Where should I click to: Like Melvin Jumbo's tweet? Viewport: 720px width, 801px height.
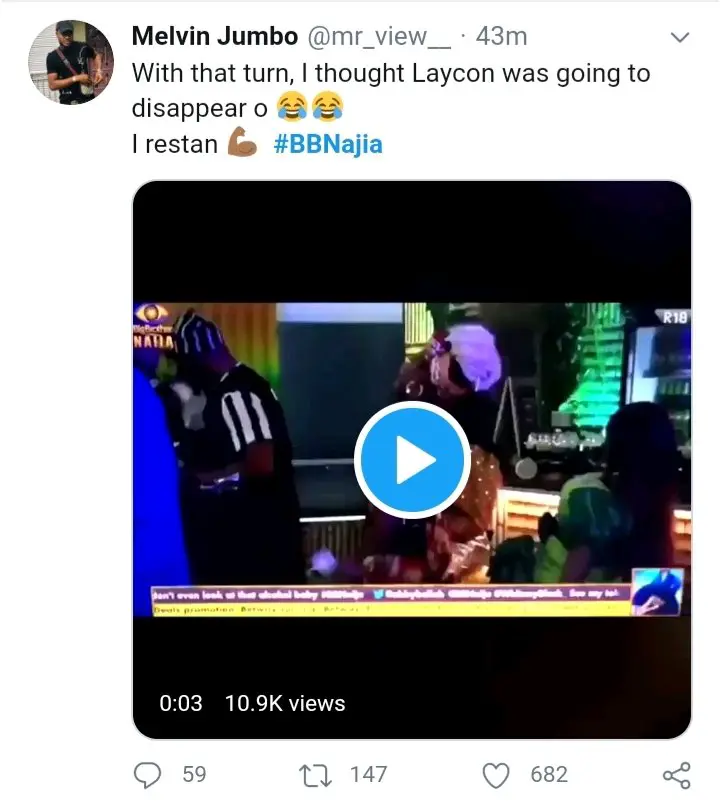pyautogui.click(x=497, y=774)
